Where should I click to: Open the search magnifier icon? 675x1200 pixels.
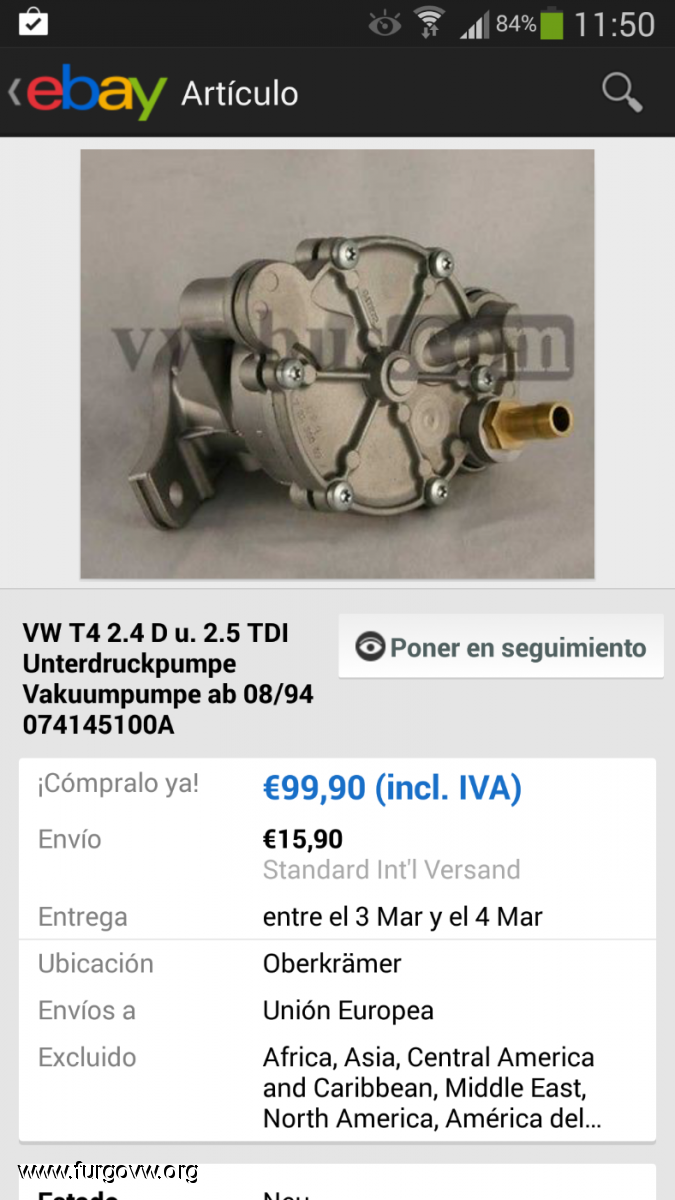pos(621,93)
